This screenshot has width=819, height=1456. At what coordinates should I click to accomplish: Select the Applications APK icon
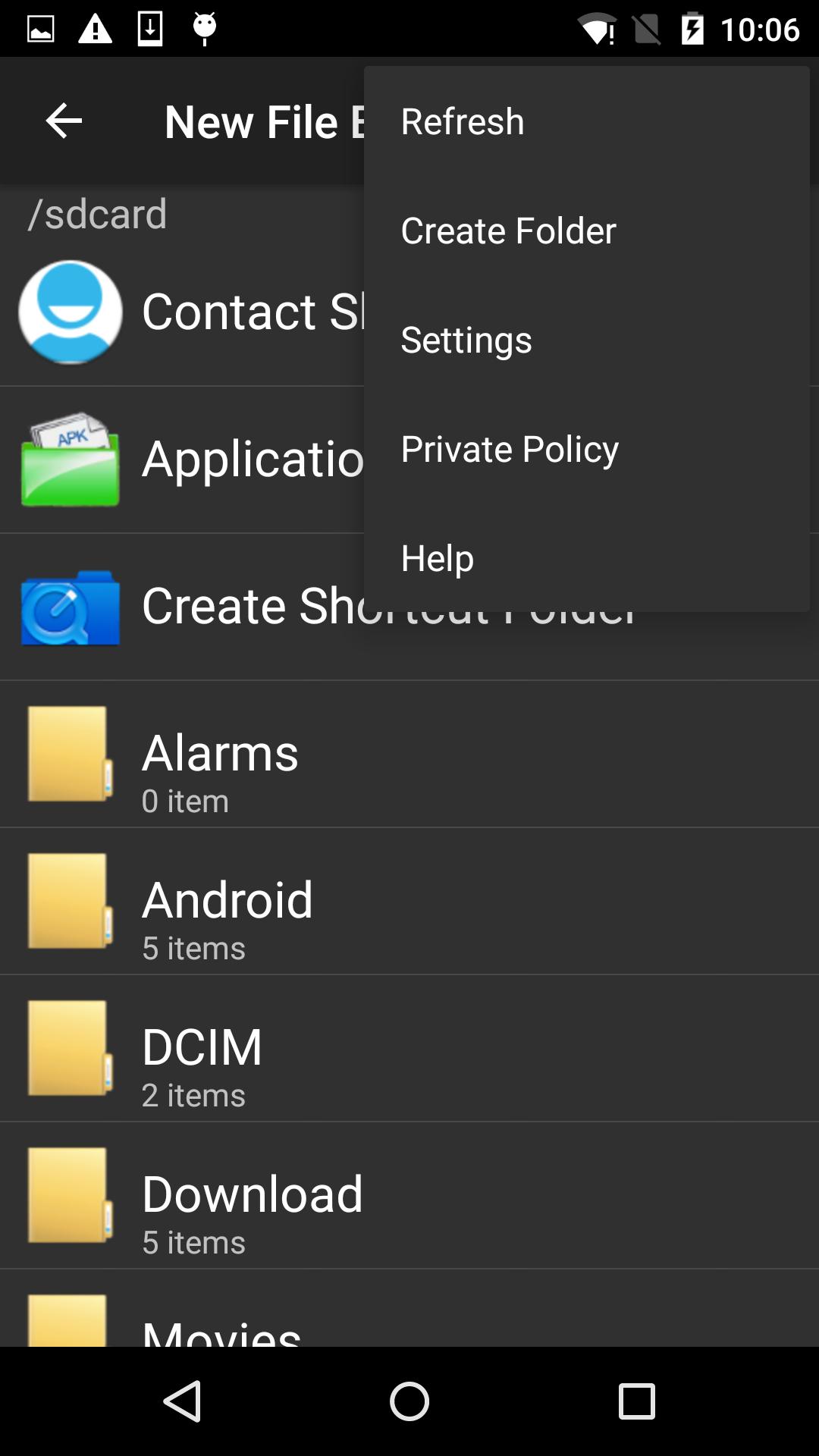point(71,461)
